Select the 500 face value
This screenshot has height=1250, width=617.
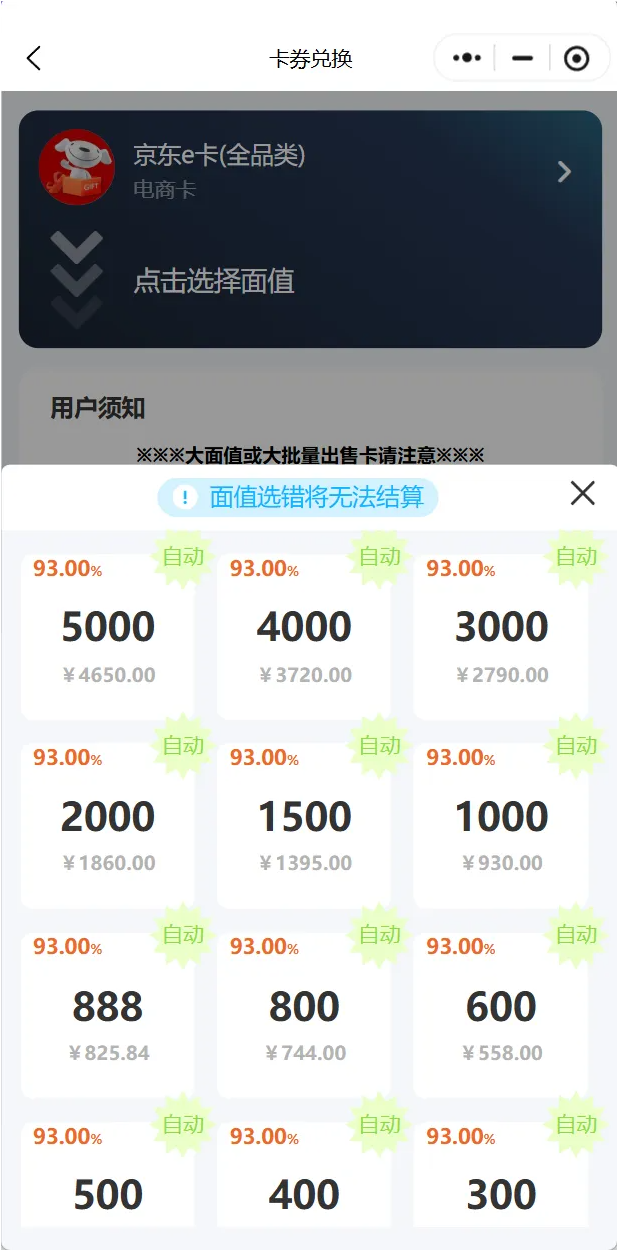(108, 1185)
